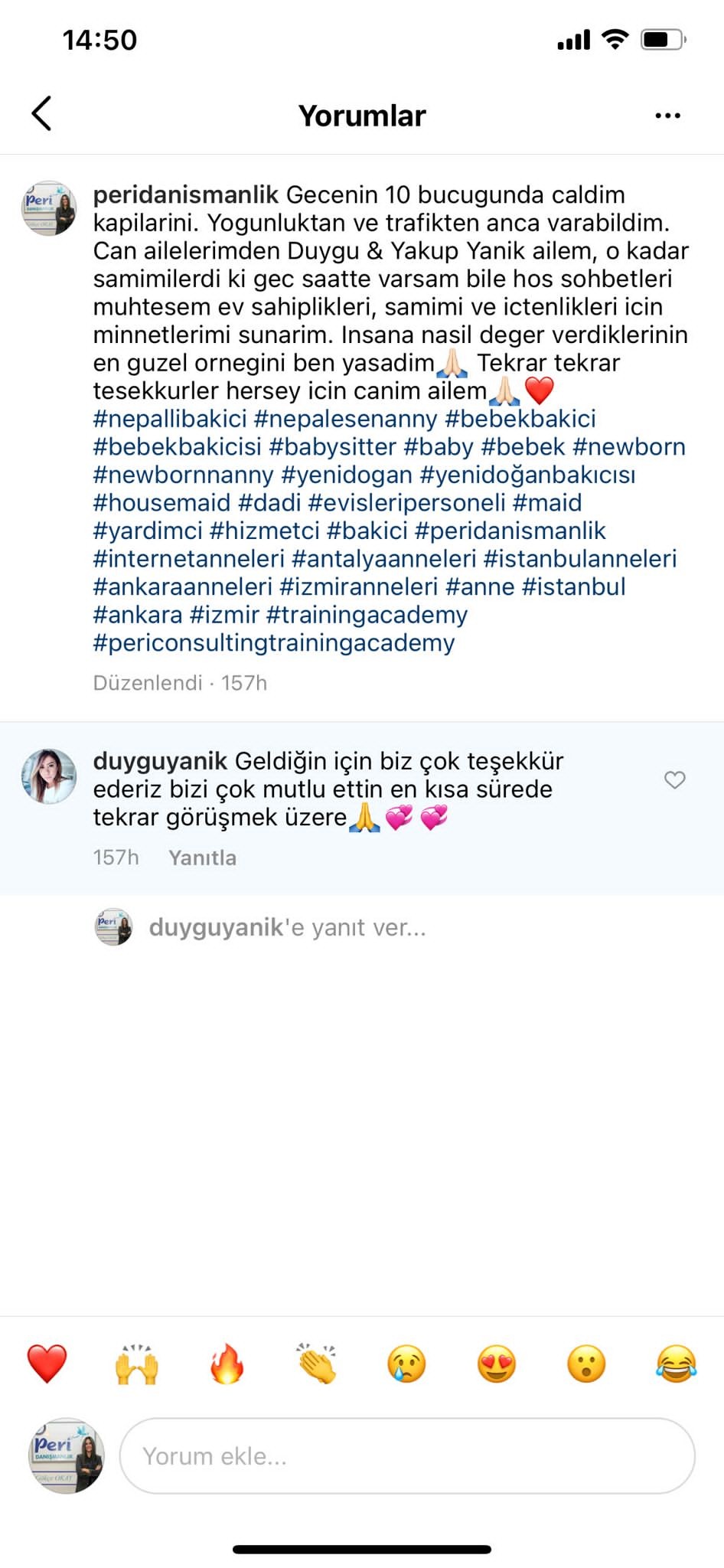Insert fire emoji

tap(227, 1364)
